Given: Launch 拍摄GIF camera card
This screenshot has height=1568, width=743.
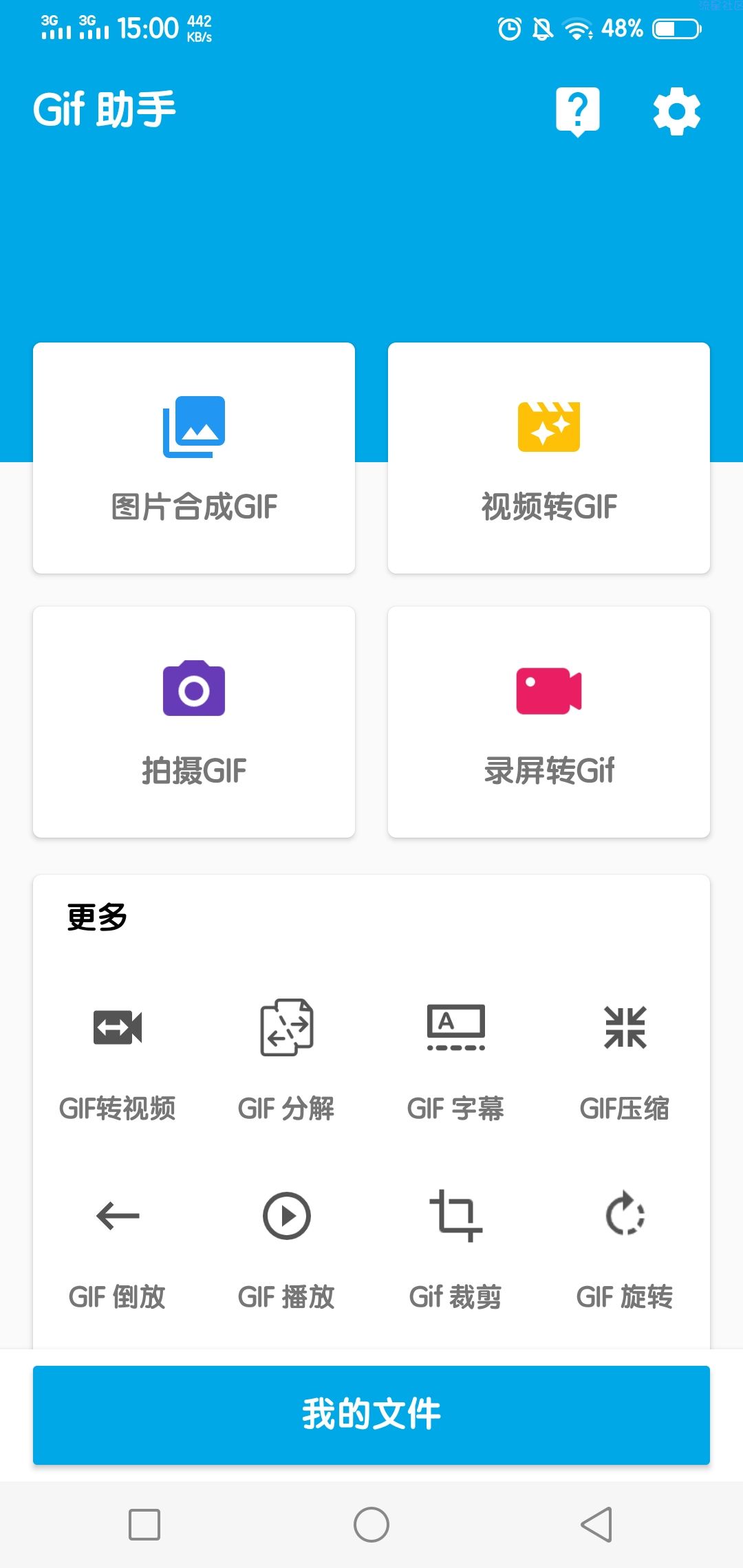Looking at the screenshot, I should [194, 722].
